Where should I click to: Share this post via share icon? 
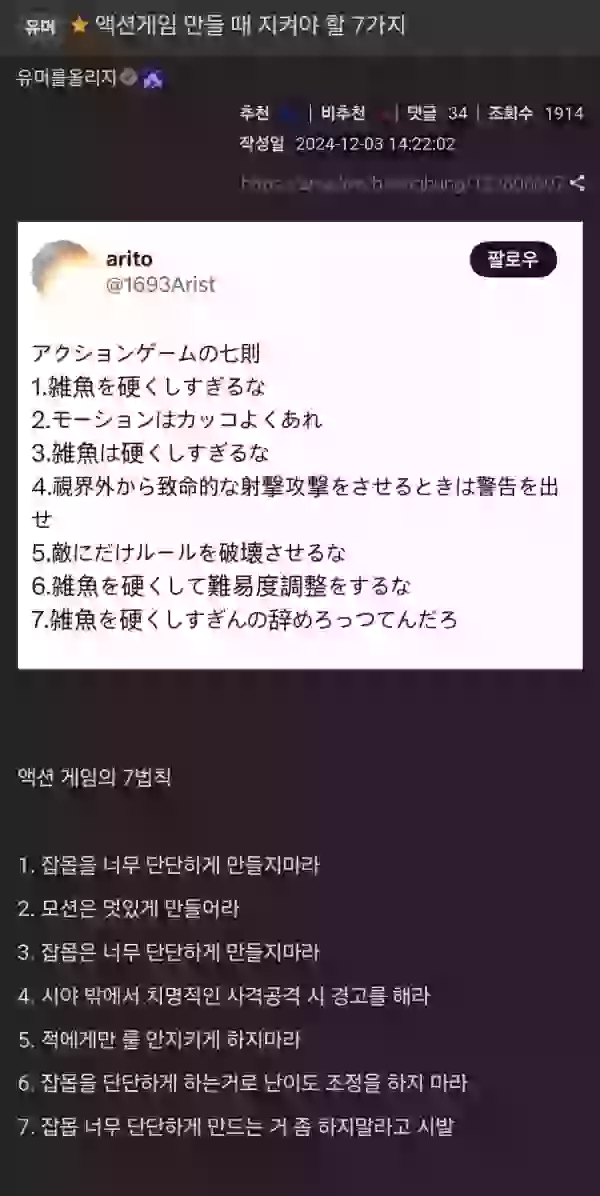(x=577, y=183)
